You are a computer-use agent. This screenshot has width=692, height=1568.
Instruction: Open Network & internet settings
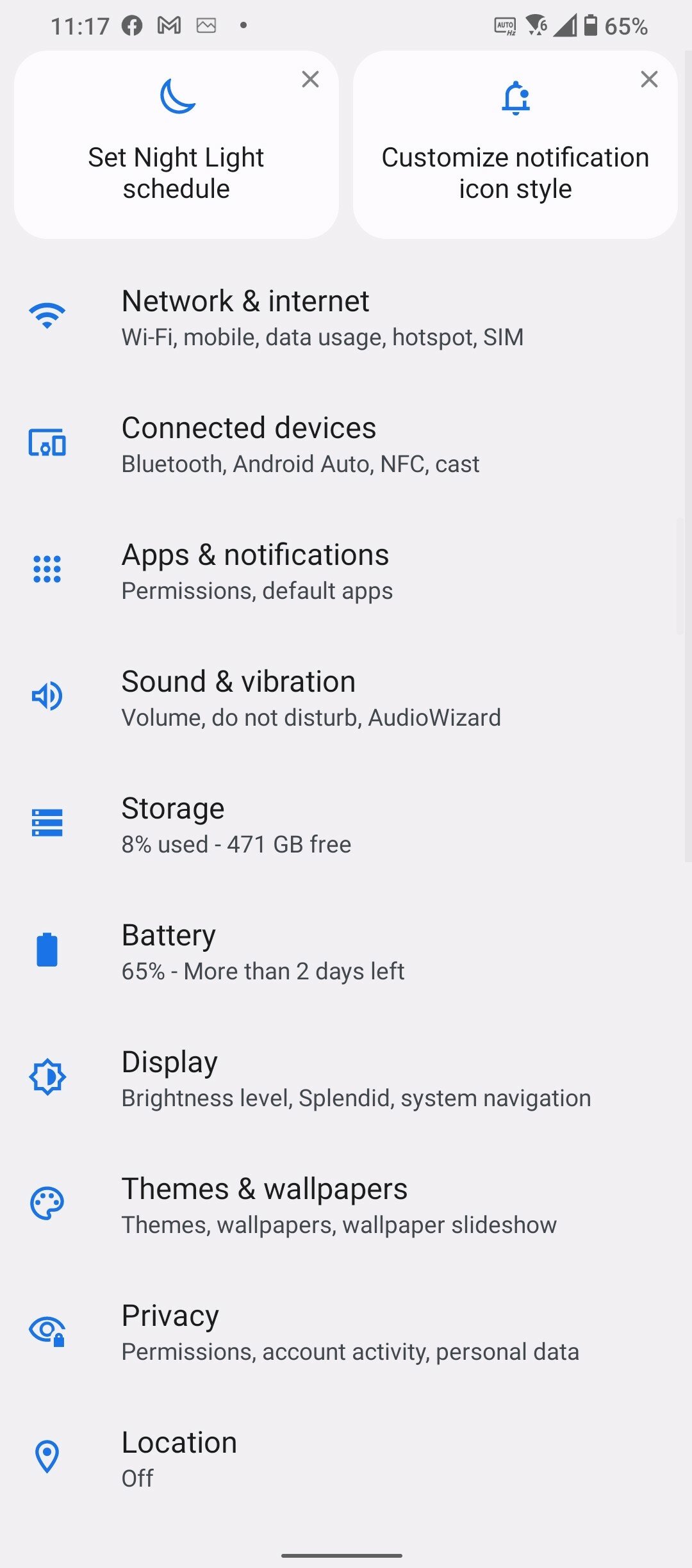[x=346, y=318]
